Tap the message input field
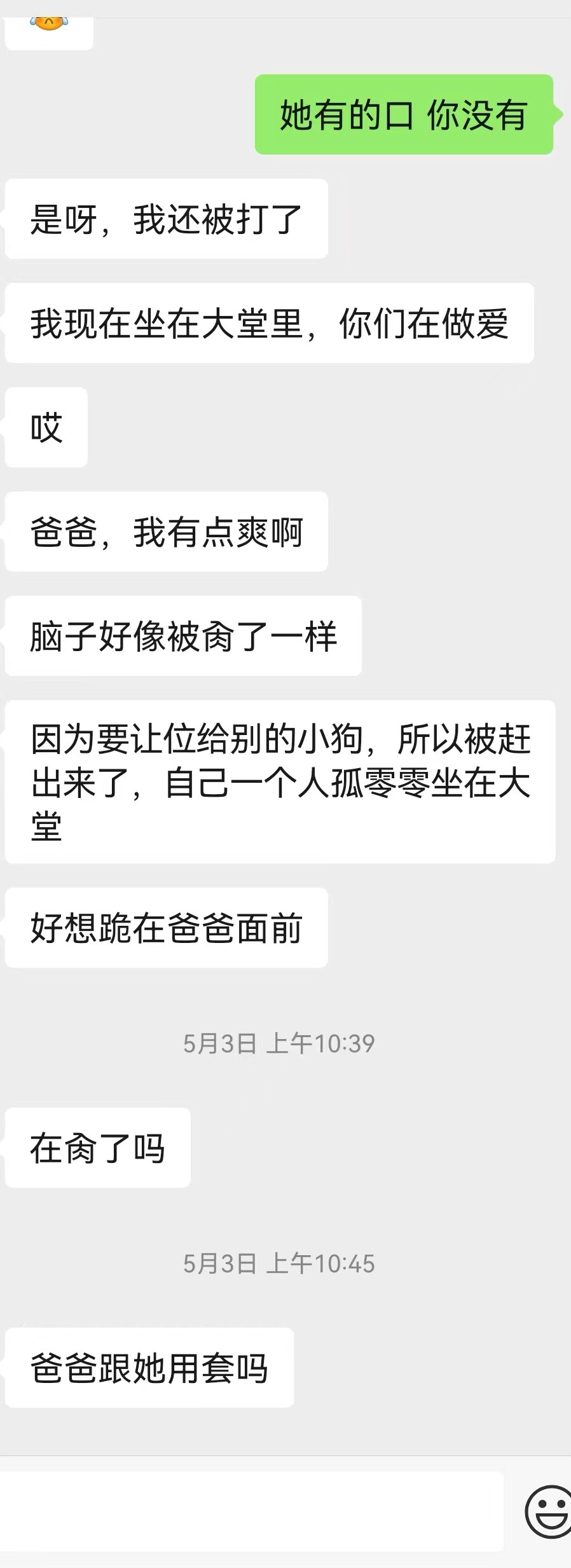Screen dimensions: 571x1568 click(252, 1512)
